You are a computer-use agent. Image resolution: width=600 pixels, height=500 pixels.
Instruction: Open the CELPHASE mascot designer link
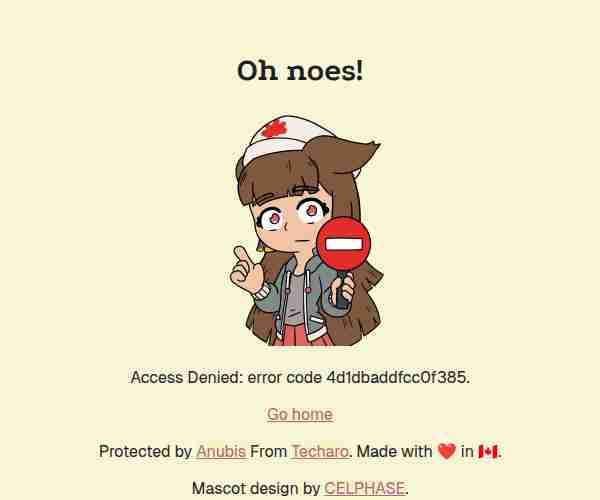[364, 488]
